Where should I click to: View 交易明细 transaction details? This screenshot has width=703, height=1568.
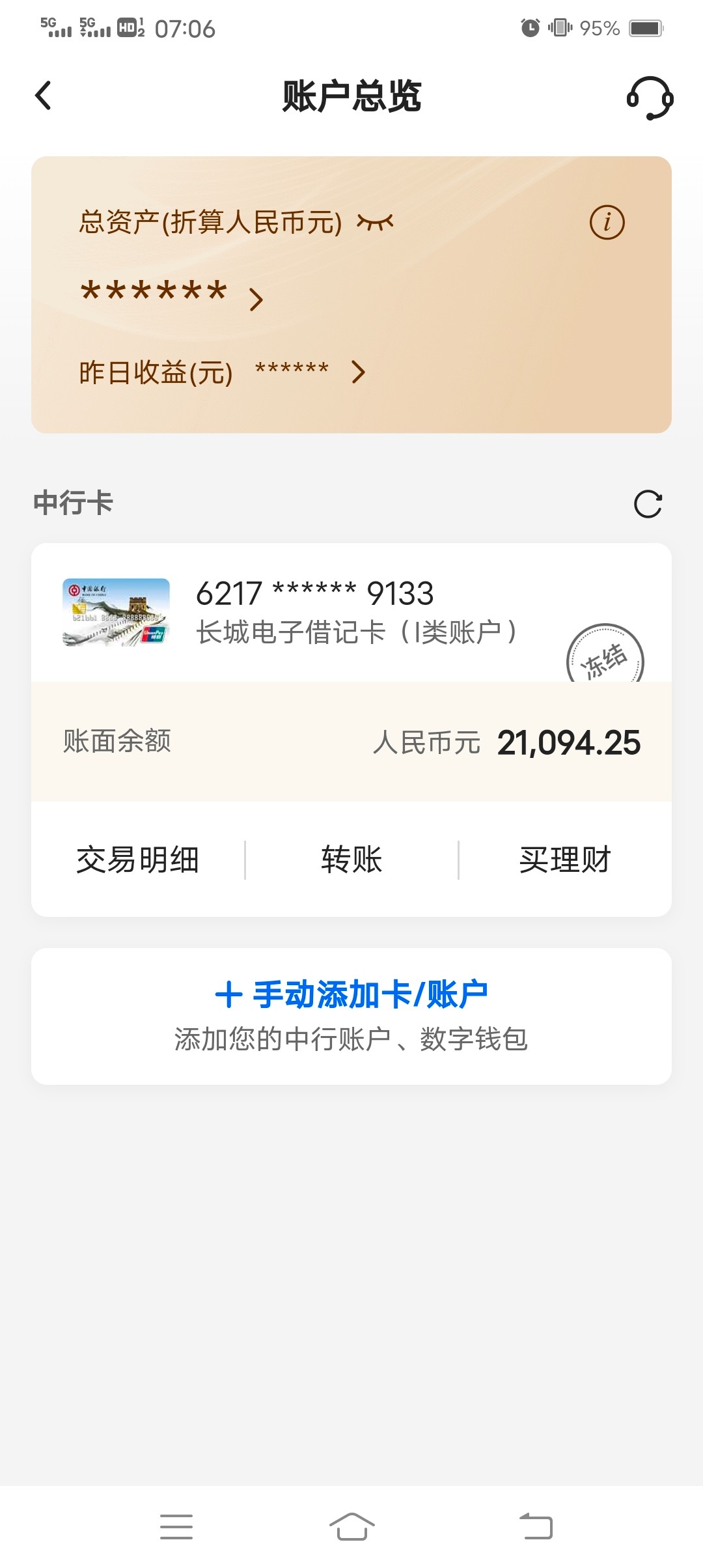137,860
